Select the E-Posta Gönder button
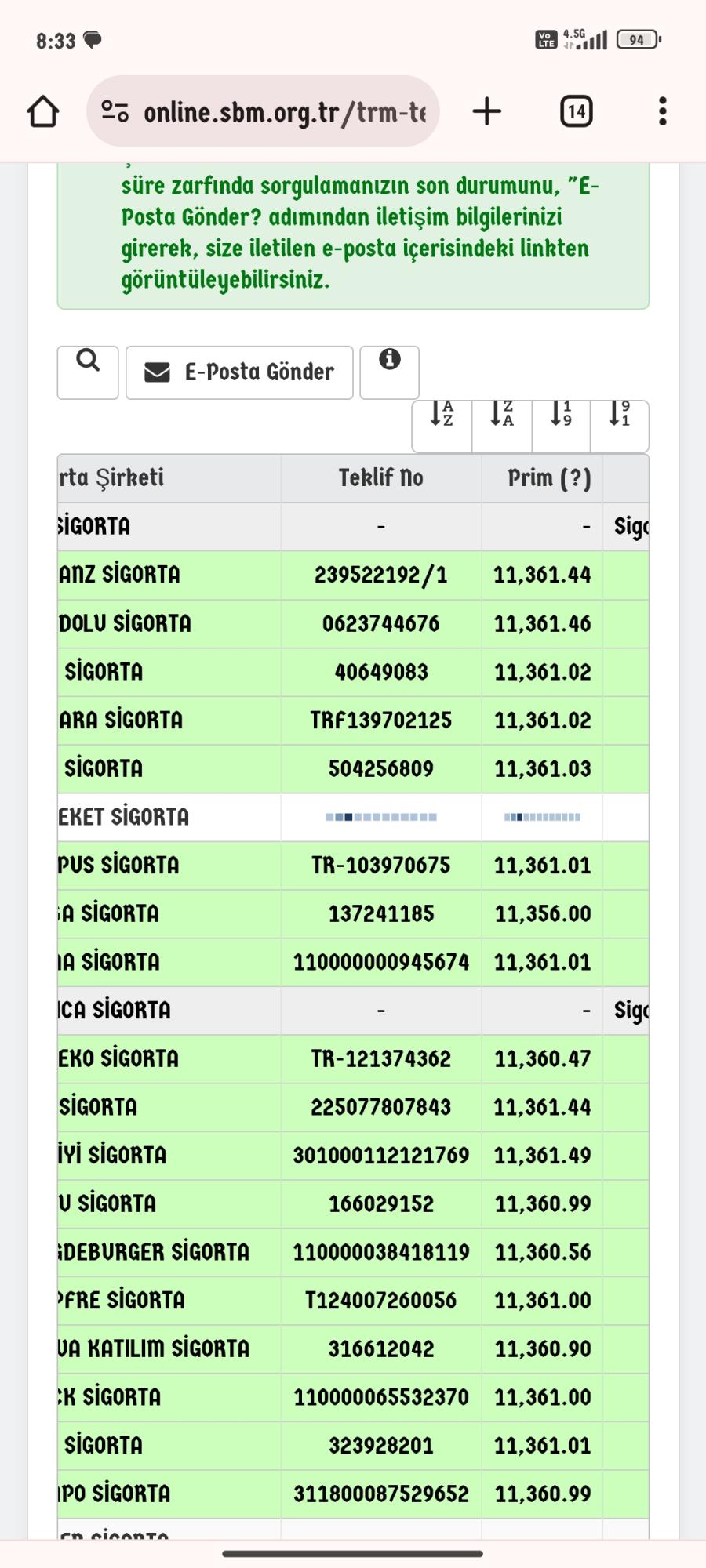The width and height of the screenshot is (706, 1568). click(x=239, y=372)
